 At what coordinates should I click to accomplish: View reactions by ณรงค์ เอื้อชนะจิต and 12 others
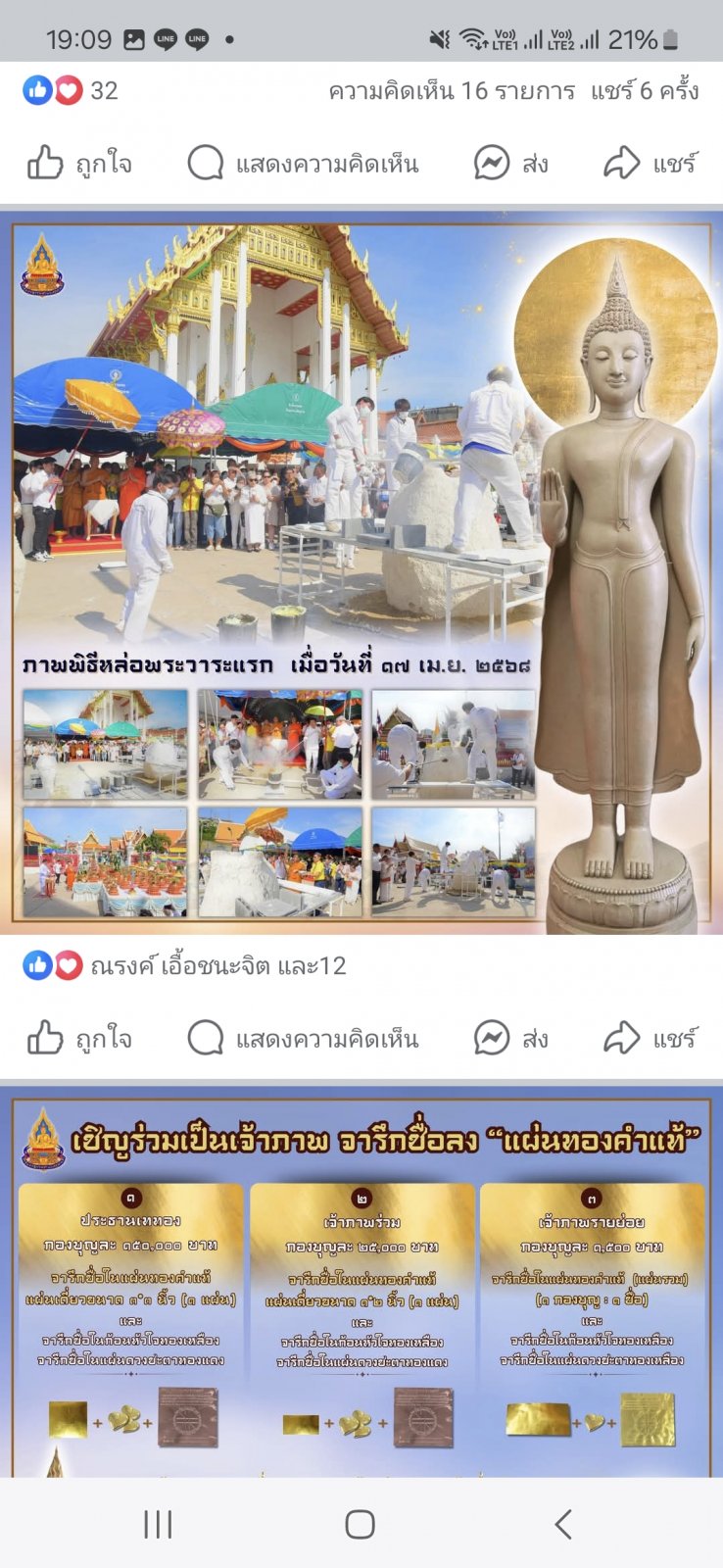(184, 966)
